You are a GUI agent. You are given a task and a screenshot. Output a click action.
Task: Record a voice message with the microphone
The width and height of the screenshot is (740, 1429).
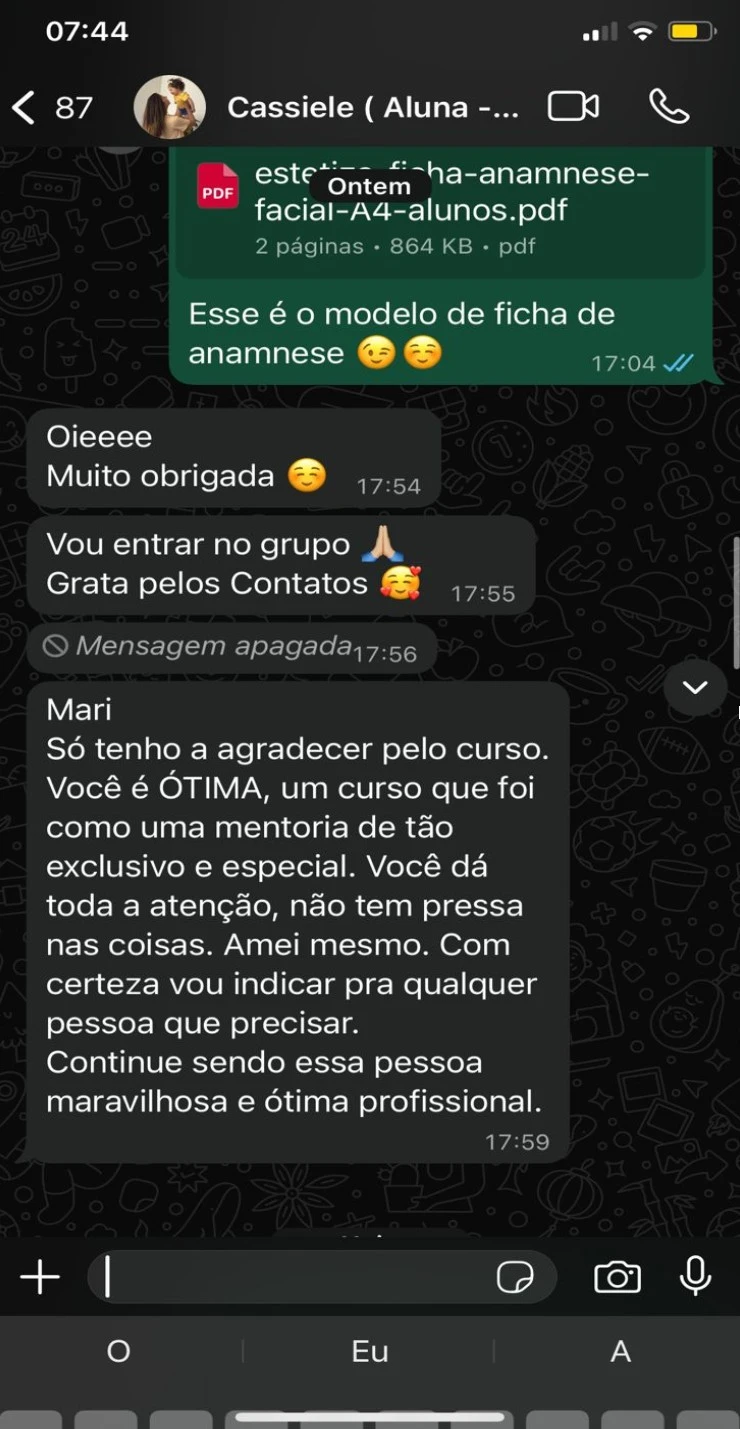point(695,1276)
